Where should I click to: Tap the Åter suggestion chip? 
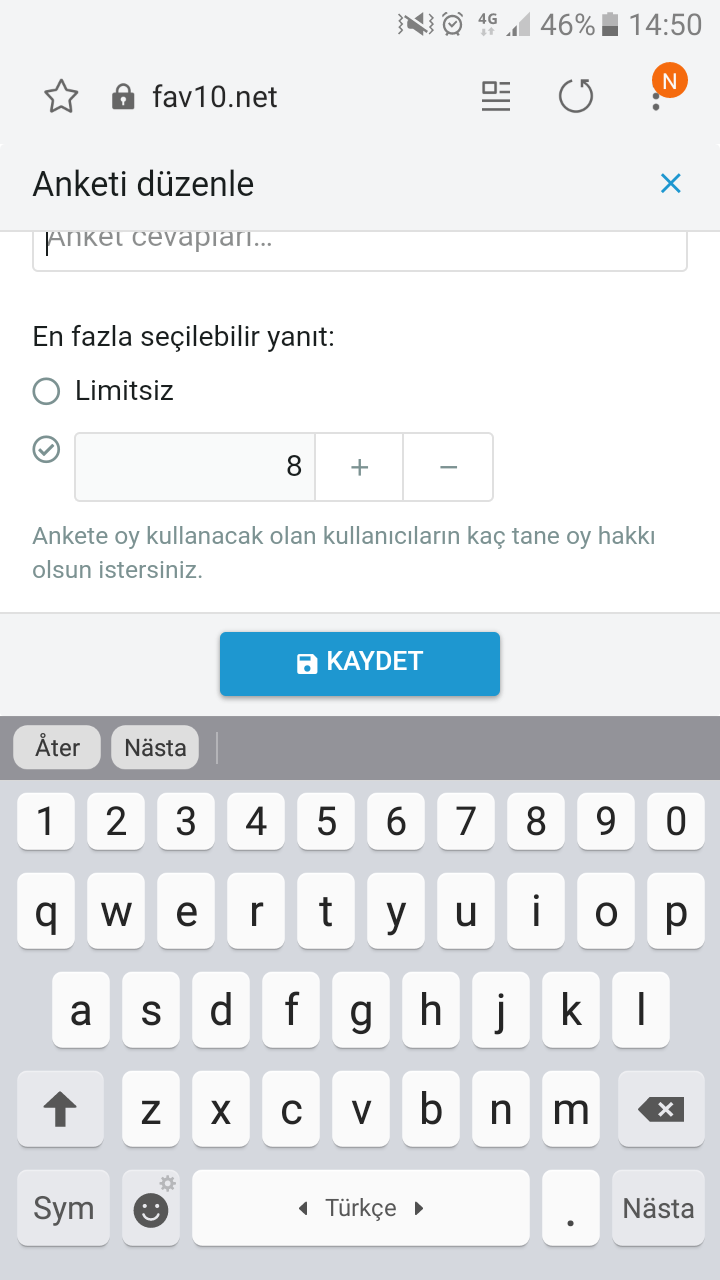[57, 748]
